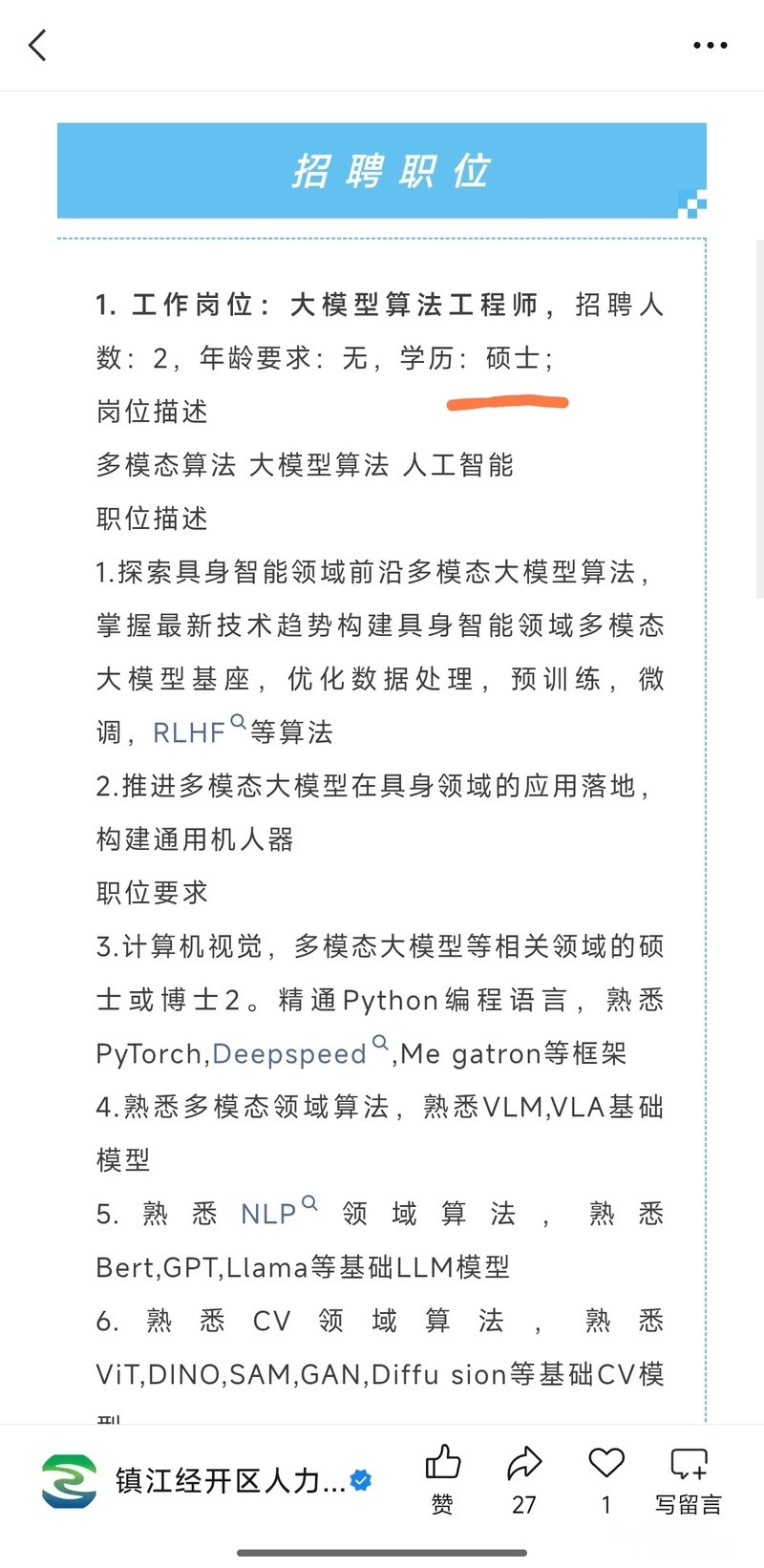This screenshot has height=1568, width=764.
Task: Write a comment via 写留言
Action: click(689, 1479)
